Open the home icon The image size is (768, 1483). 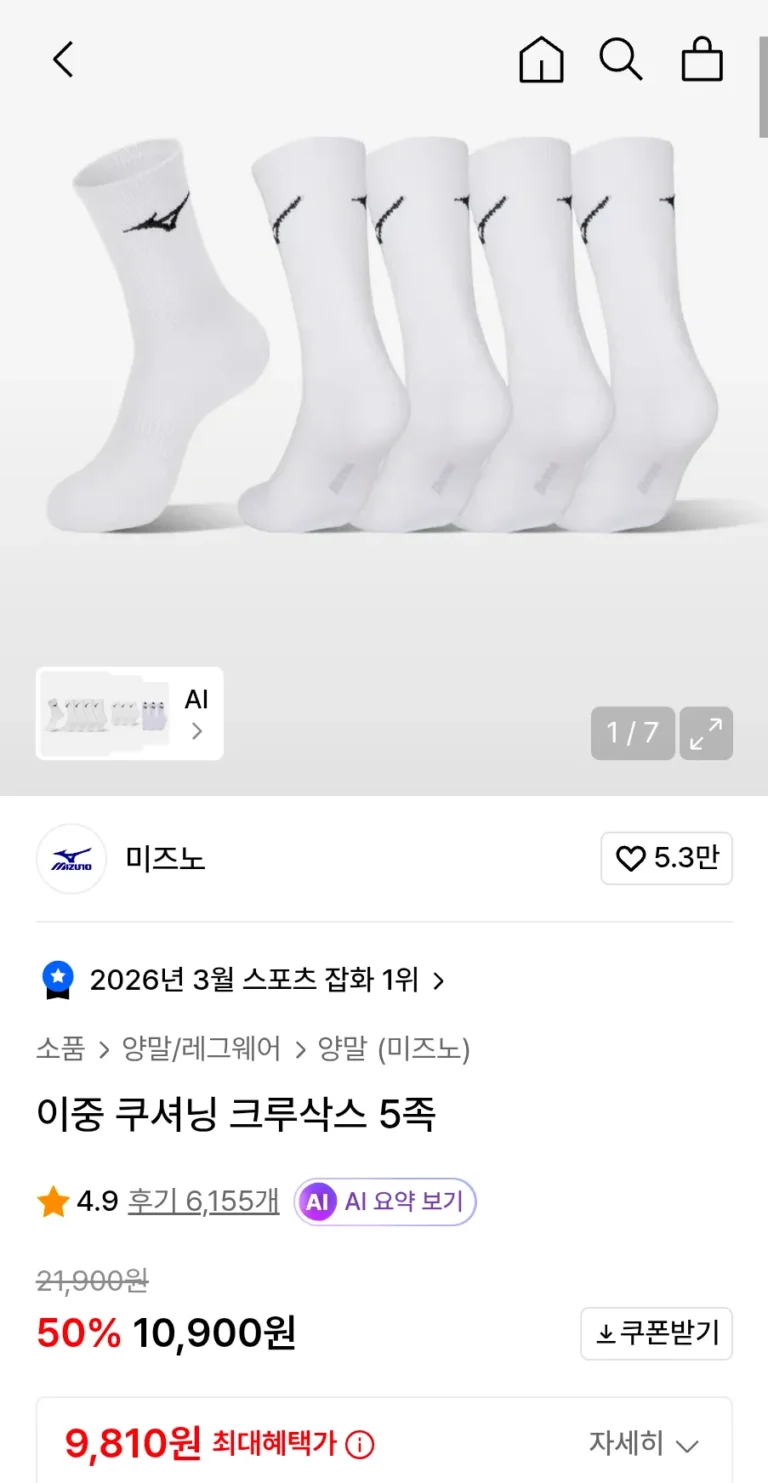pos(541,60)
